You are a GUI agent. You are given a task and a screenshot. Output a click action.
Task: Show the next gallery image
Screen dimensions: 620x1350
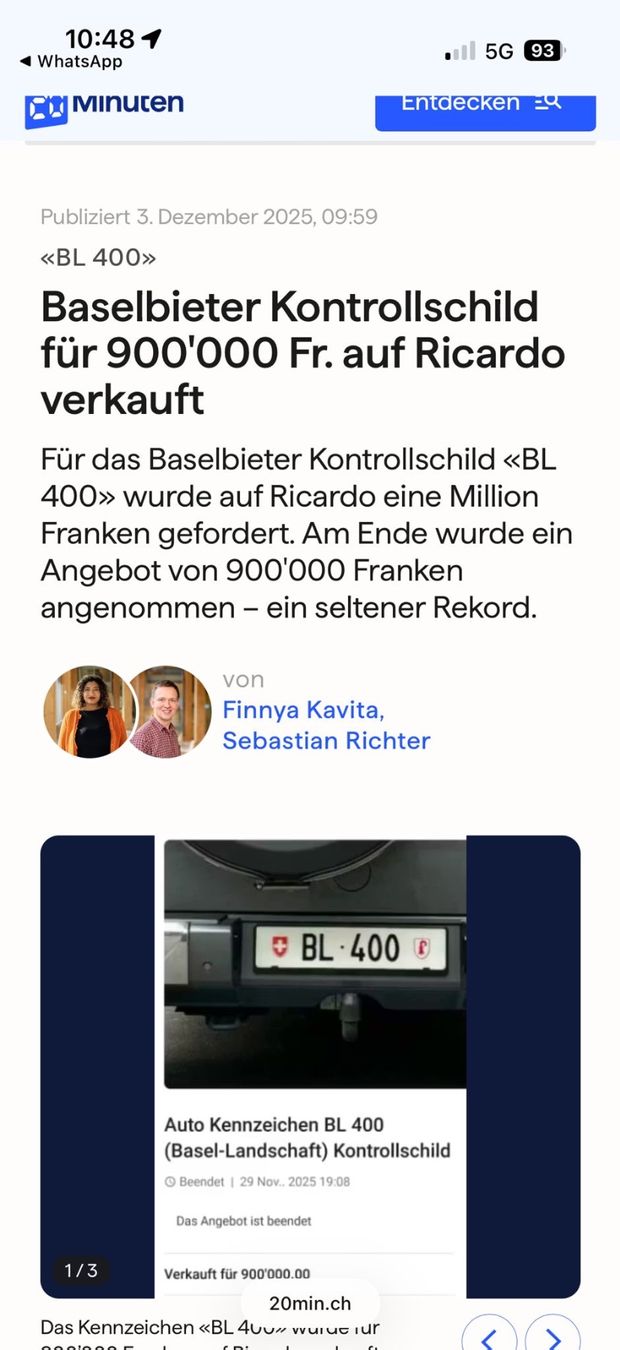click(x=552, y=1335)
